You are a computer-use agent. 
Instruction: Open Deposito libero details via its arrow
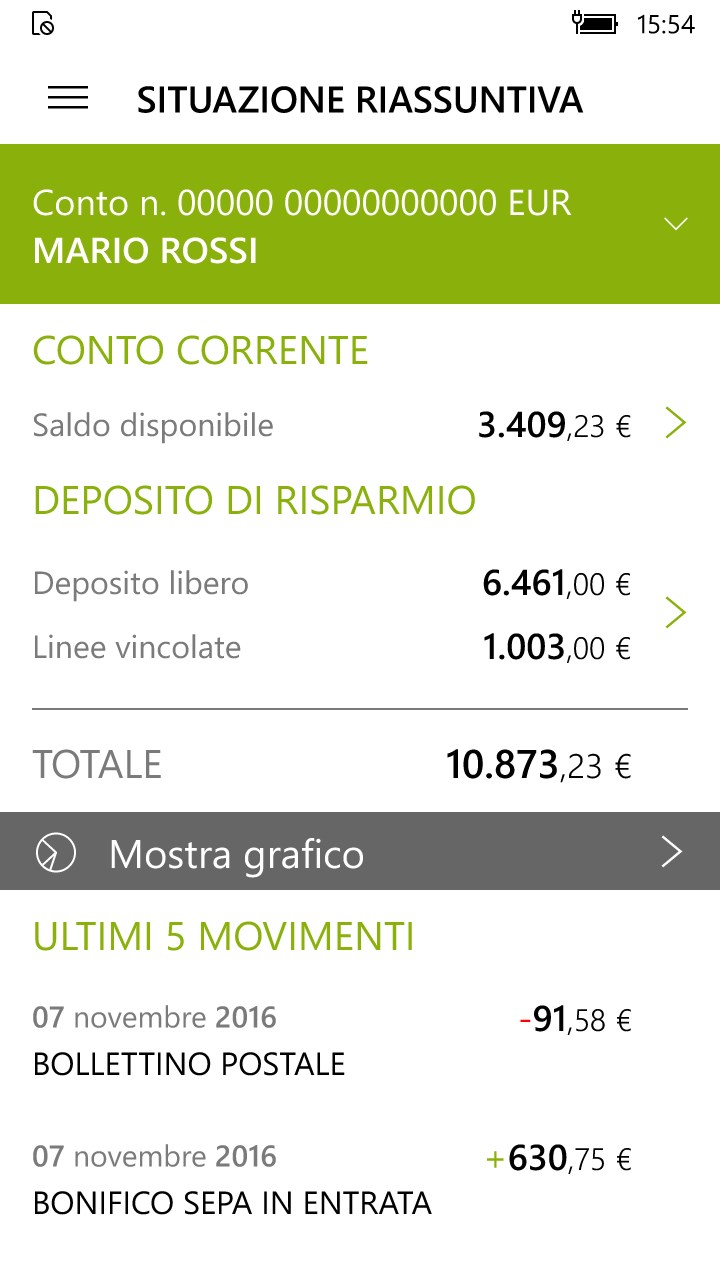(676, 612)
